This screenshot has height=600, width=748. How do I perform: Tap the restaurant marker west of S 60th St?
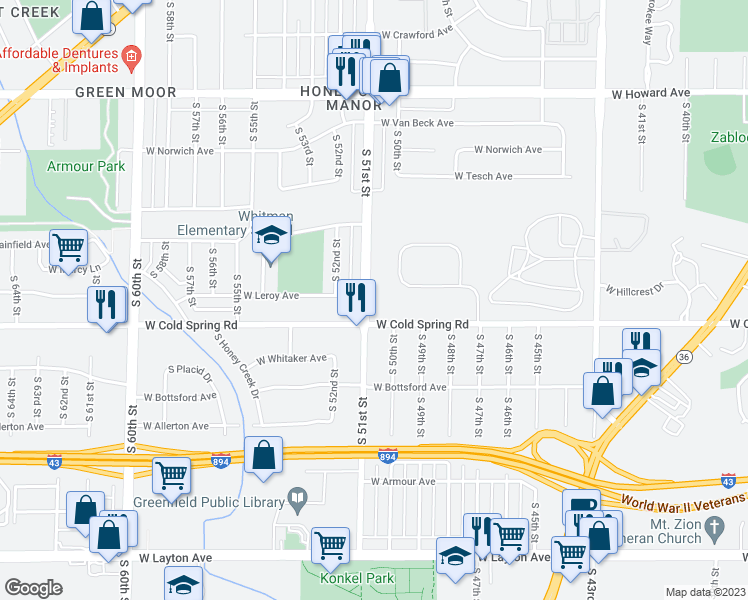point(107,304)
